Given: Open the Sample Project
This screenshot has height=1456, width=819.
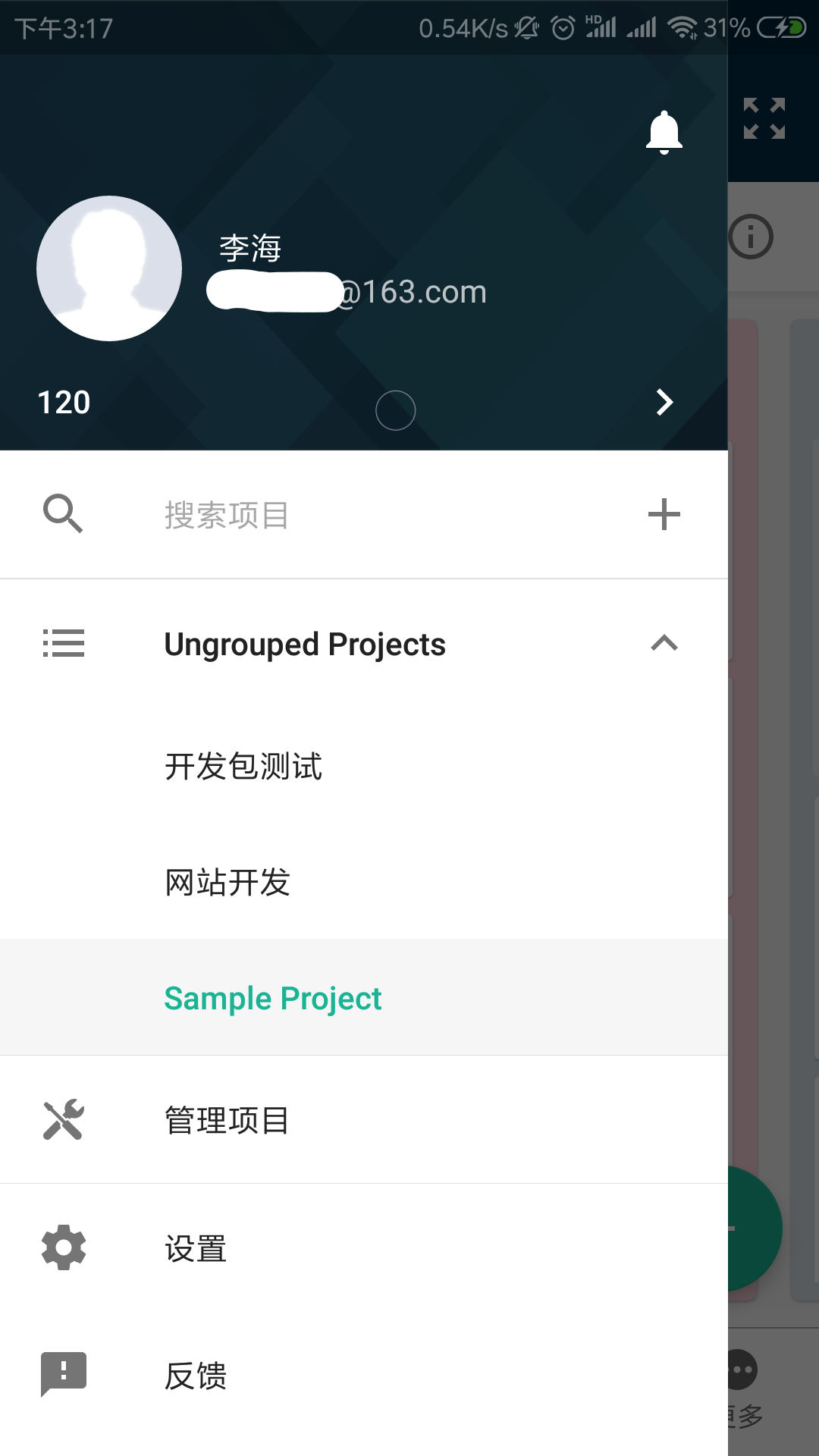Looking at the screenshot, I should tap(272, 997).
